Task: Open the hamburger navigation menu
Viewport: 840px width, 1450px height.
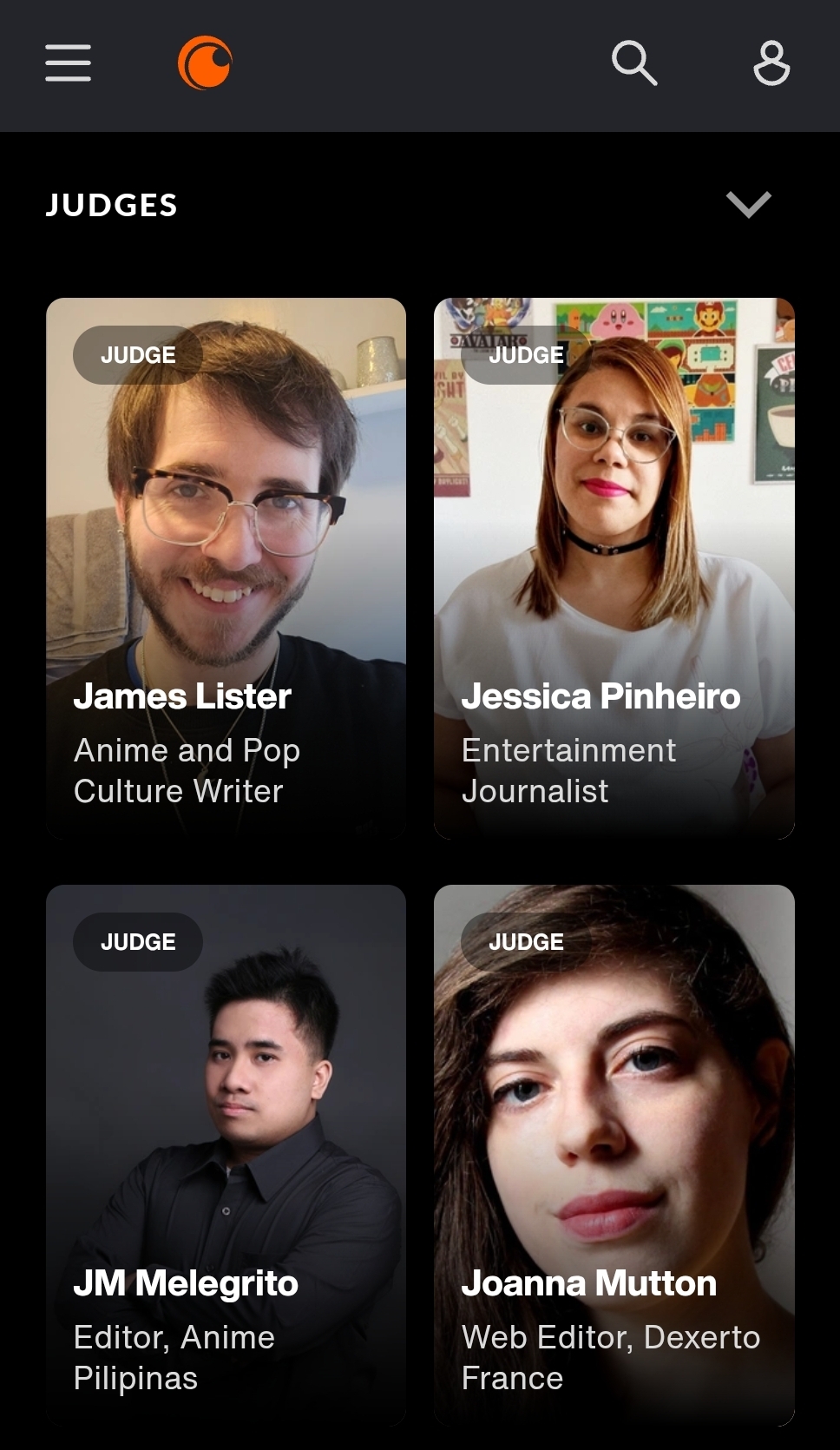Action: (68, 63)
